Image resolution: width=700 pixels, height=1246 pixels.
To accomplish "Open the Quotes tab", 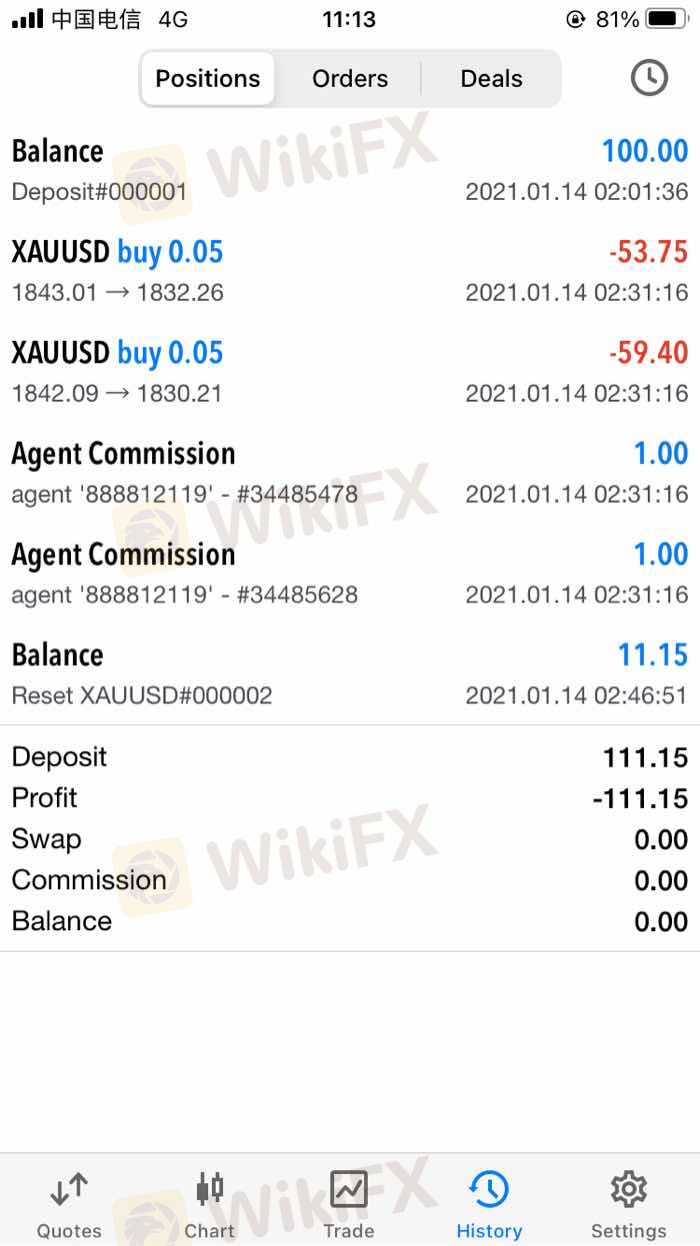I will point(69,1205).
